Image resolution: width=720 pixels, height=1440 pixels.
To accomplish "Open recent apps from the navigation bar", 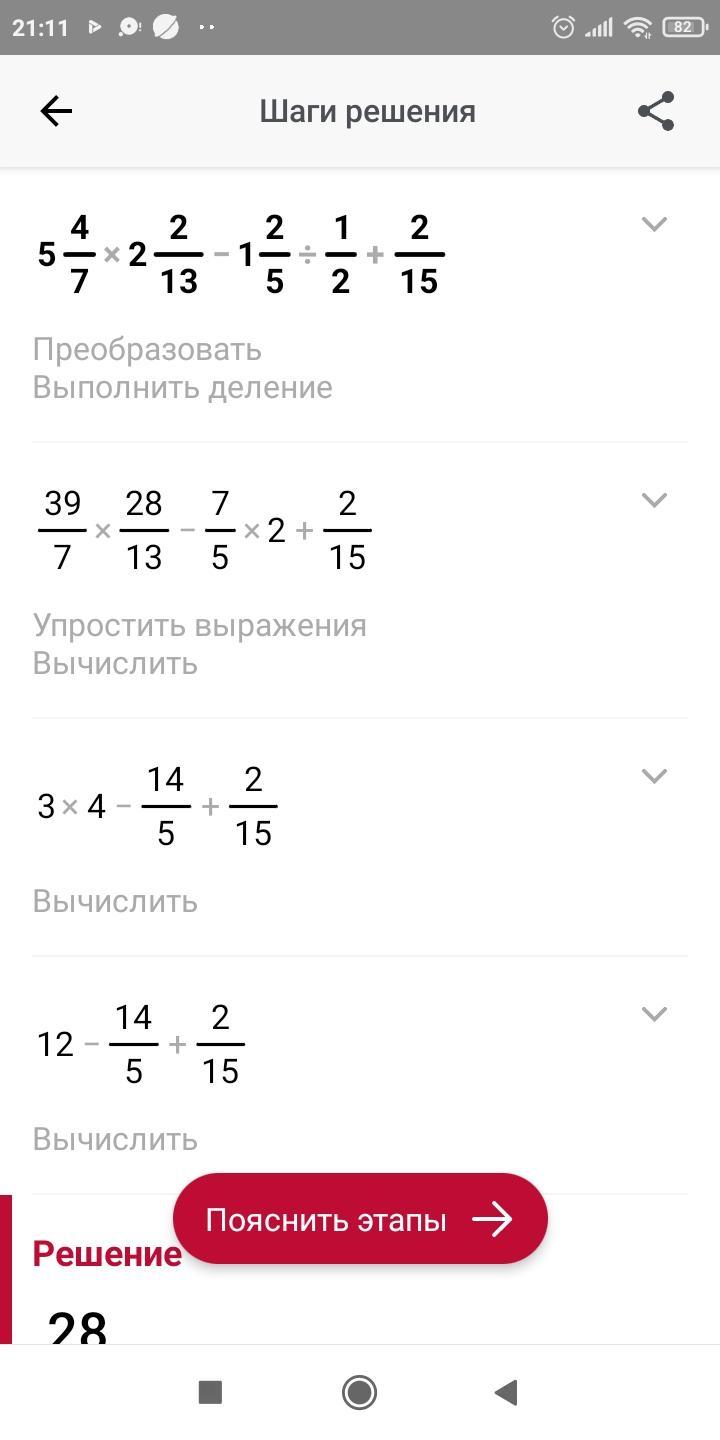I will (210, 1391).
